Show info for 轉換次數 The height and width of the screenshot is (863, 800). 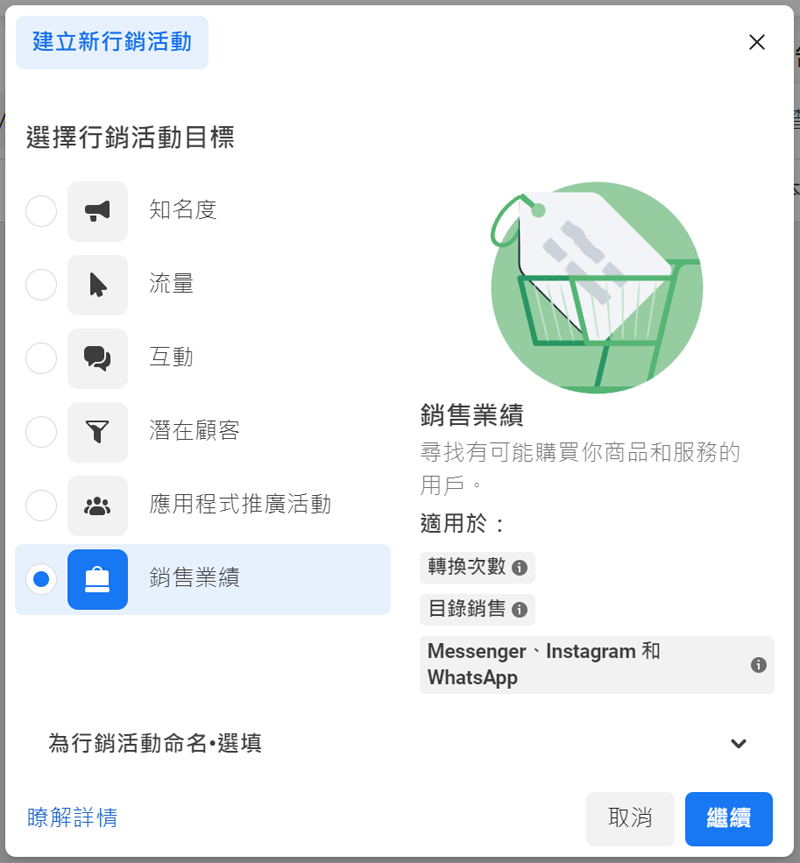519,568
